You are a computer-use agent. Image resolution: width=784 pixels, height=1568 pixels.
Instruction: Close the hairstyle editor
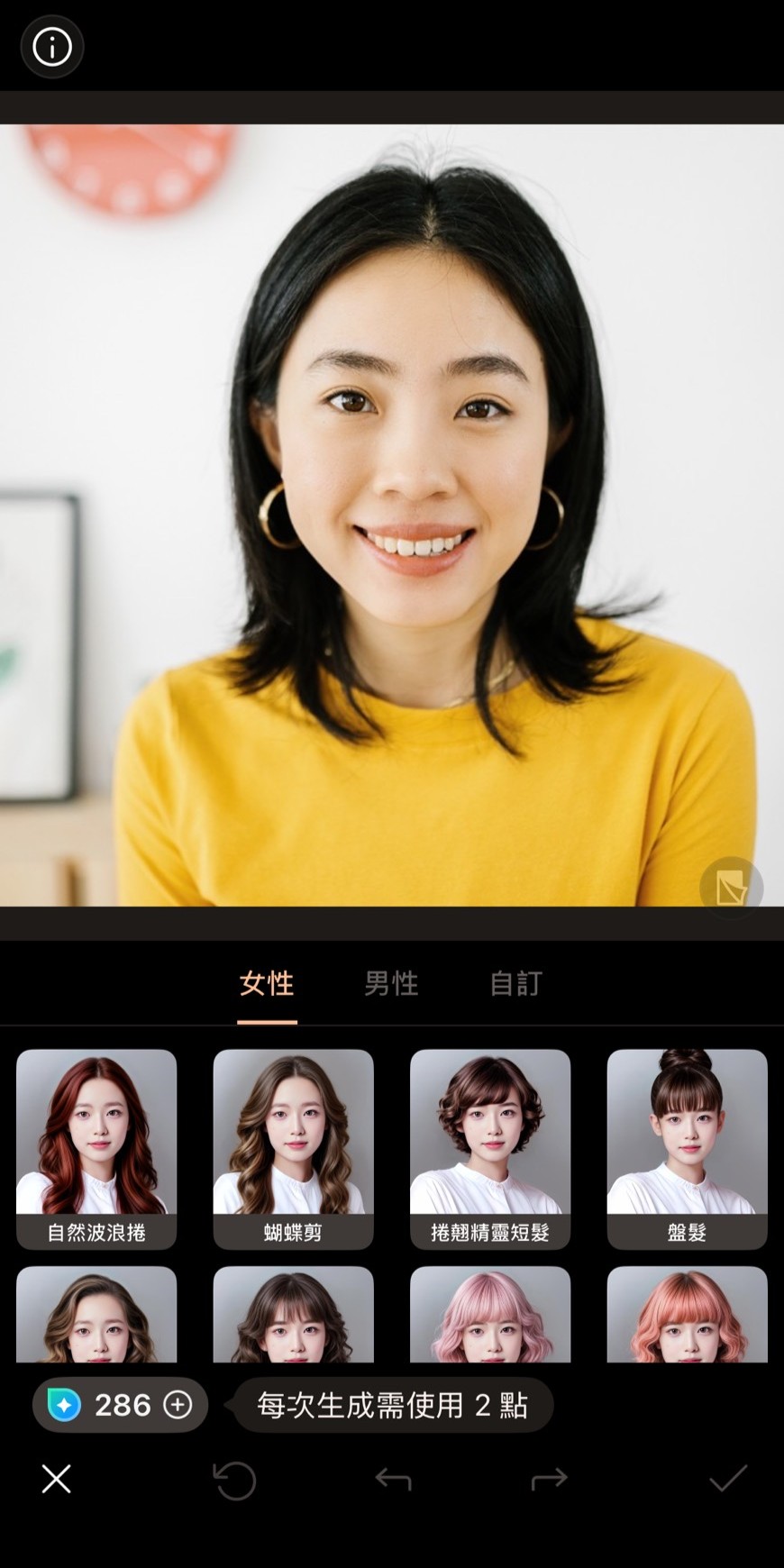pyautogui.click(x=55, y=1478)
